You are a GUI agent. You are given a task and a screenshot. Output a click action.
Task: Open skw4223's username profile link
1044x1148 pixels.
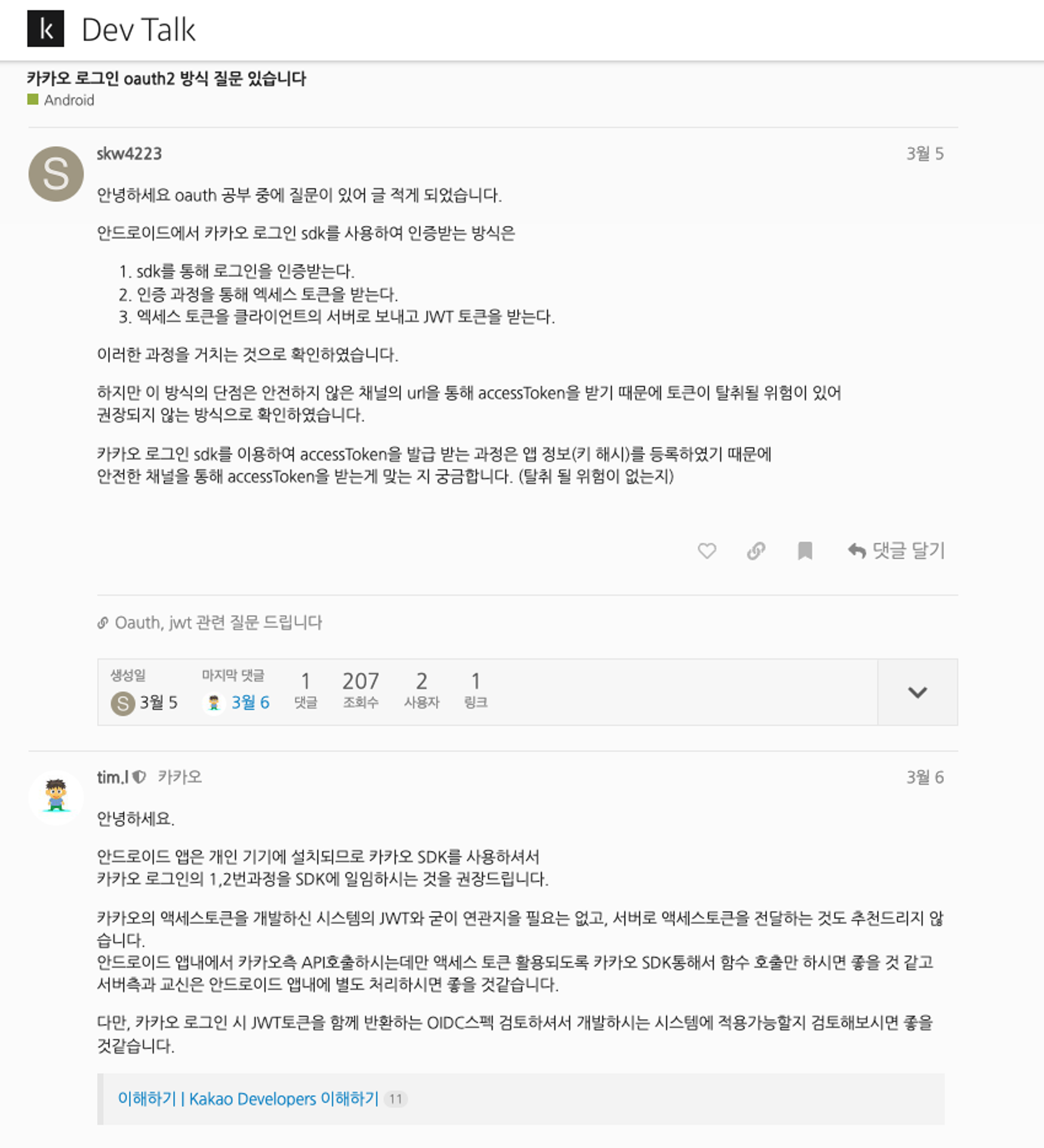[129, 154]
